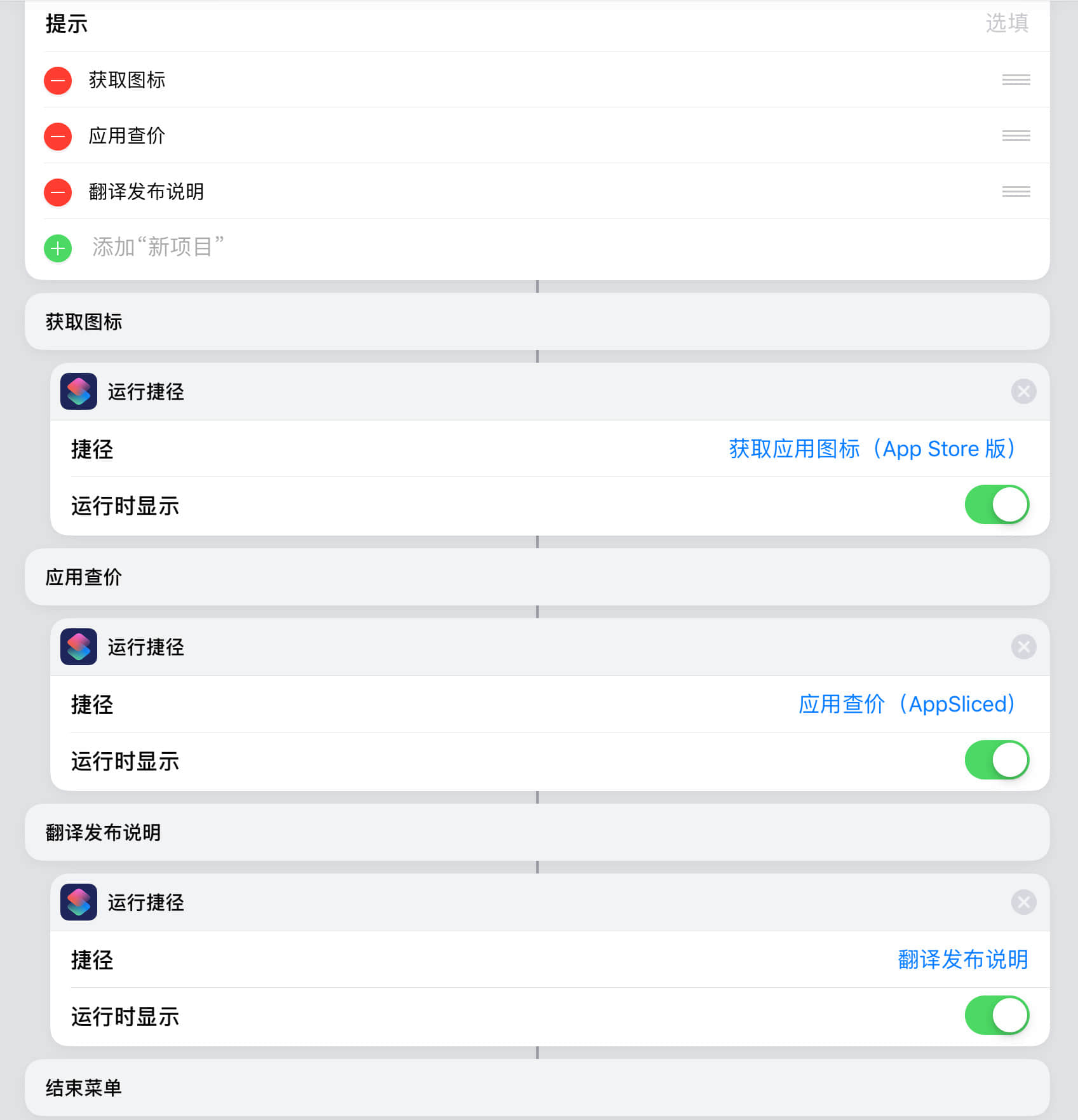This screenshot has width=1078, height=1120.
Task: Remove the 翻译发布说明 menu item
Action: tap(58, 192)
